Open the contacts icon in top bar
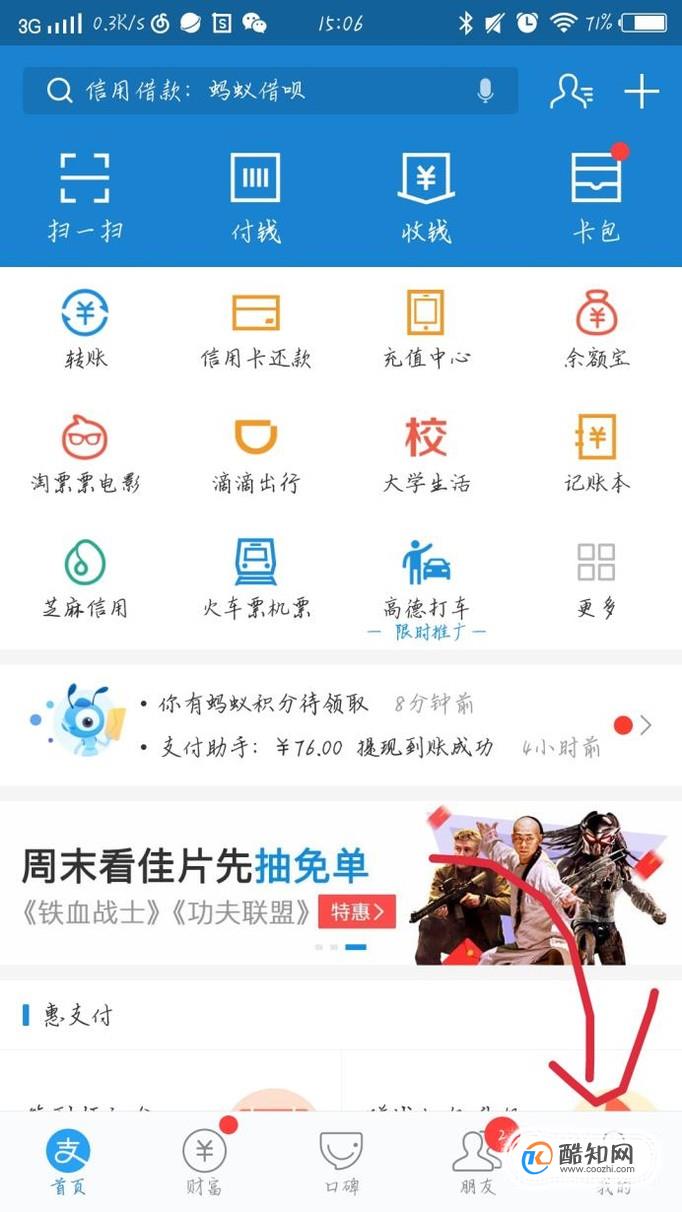 571,92
